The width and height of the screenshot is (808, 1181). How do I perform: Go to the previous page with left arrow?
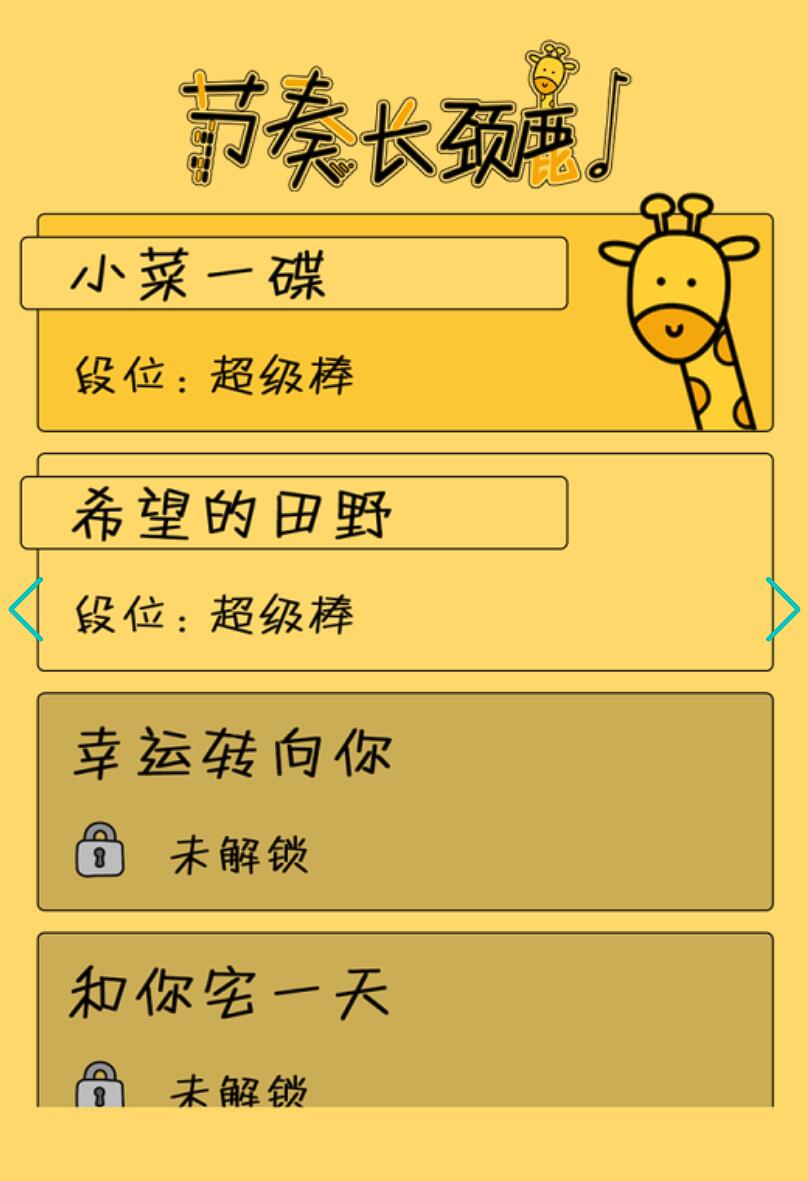26,609
